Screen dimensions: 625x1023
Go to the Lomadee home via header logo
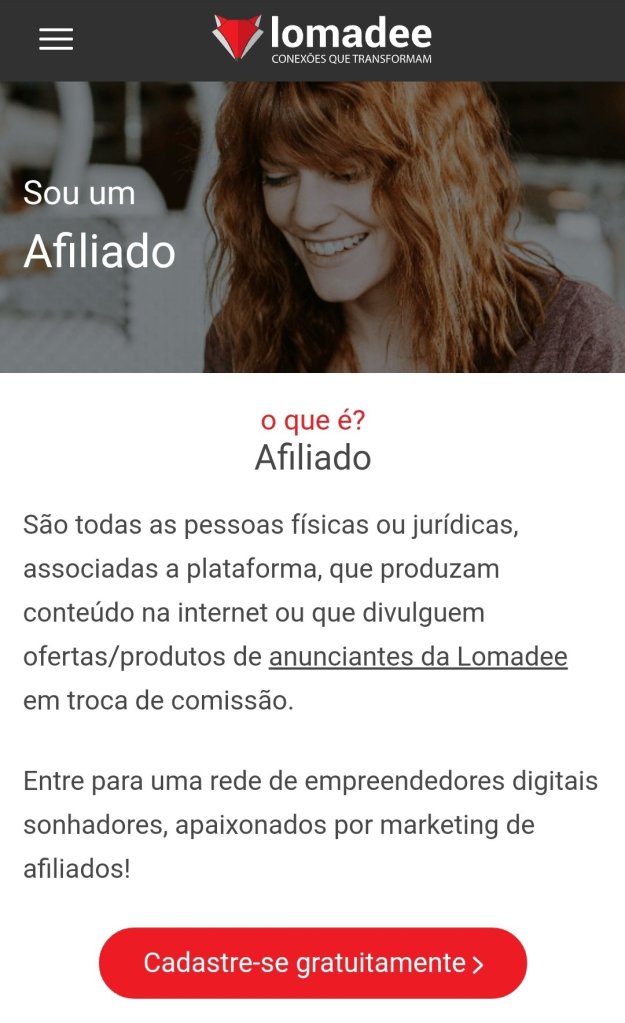tap(322, 40)
